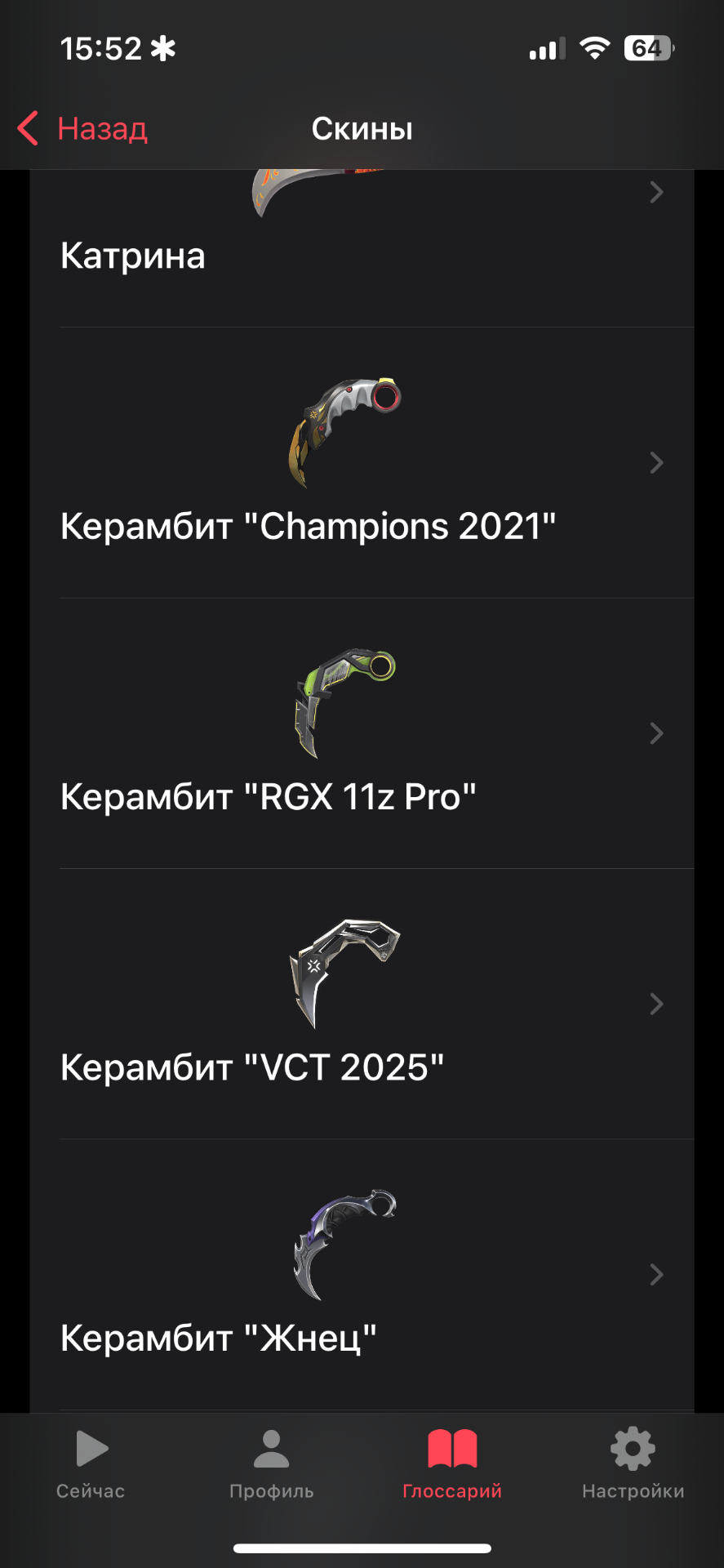Open the Настройки tab
This screenshot has height=1568, width=724.
633,1465
